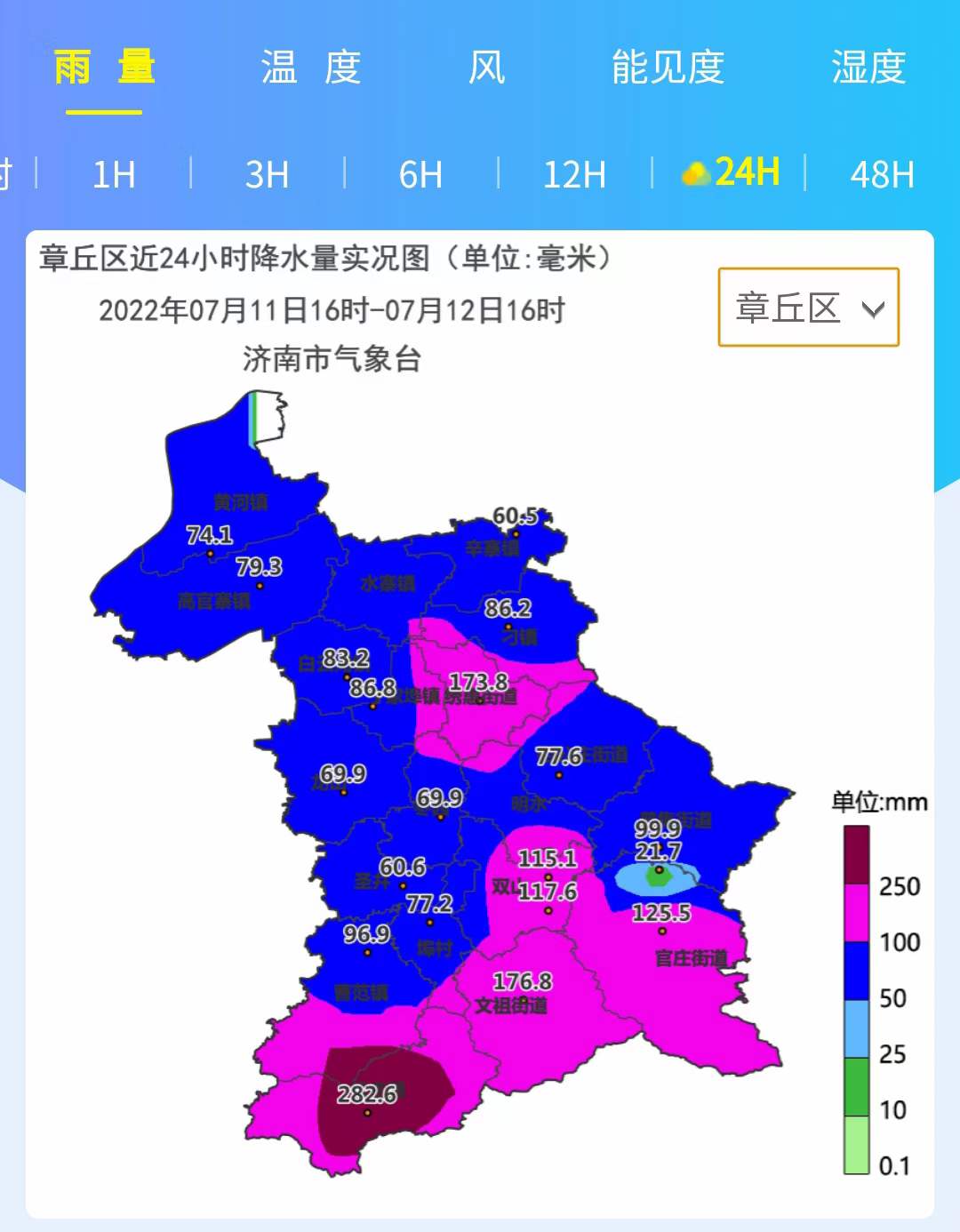The height and width of the screenshot is (1232, 960).
Task: Show 12H rainfall data
Action: pos(574,174)
